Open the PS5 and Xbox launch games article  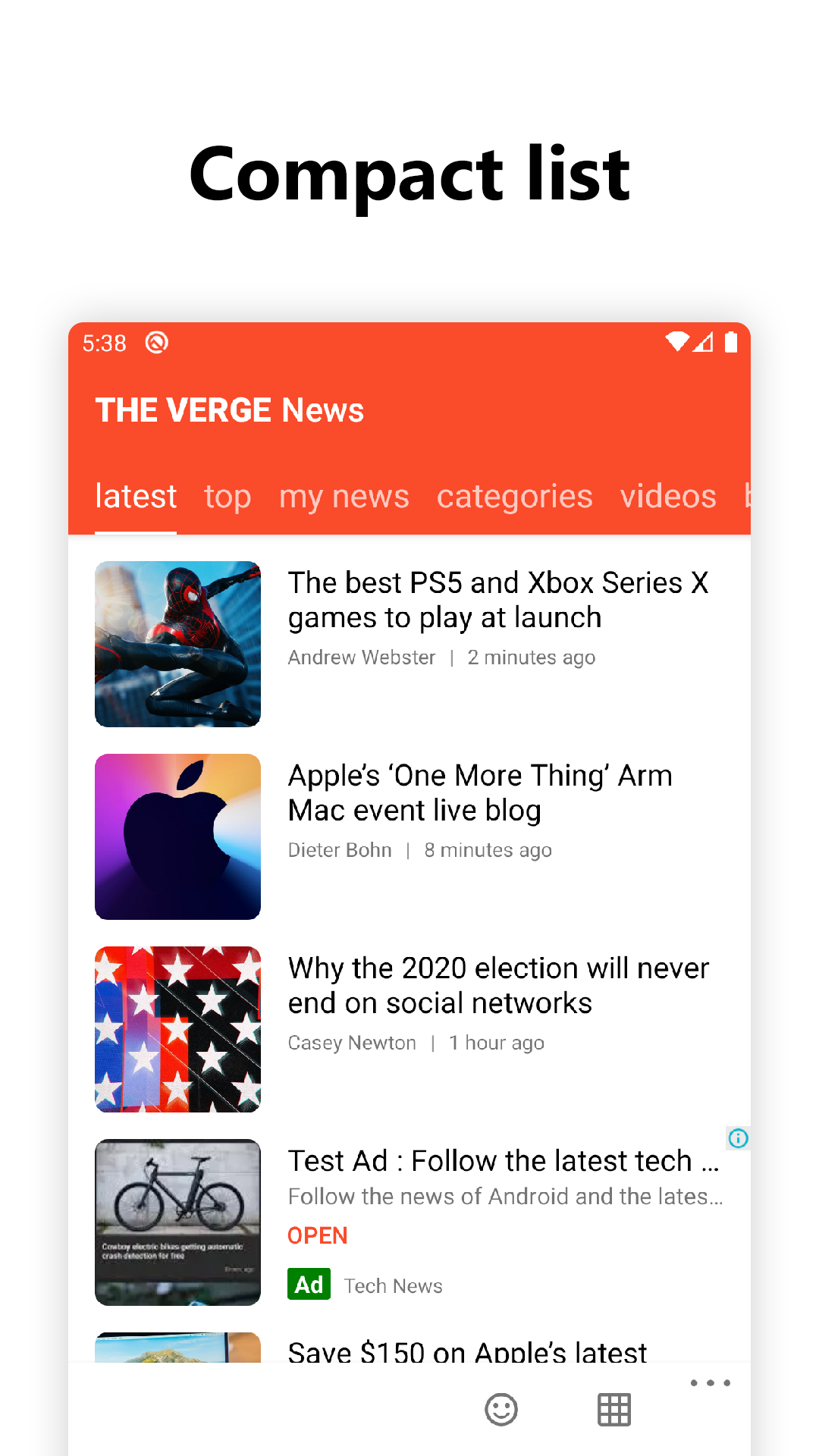pos(499,600)
